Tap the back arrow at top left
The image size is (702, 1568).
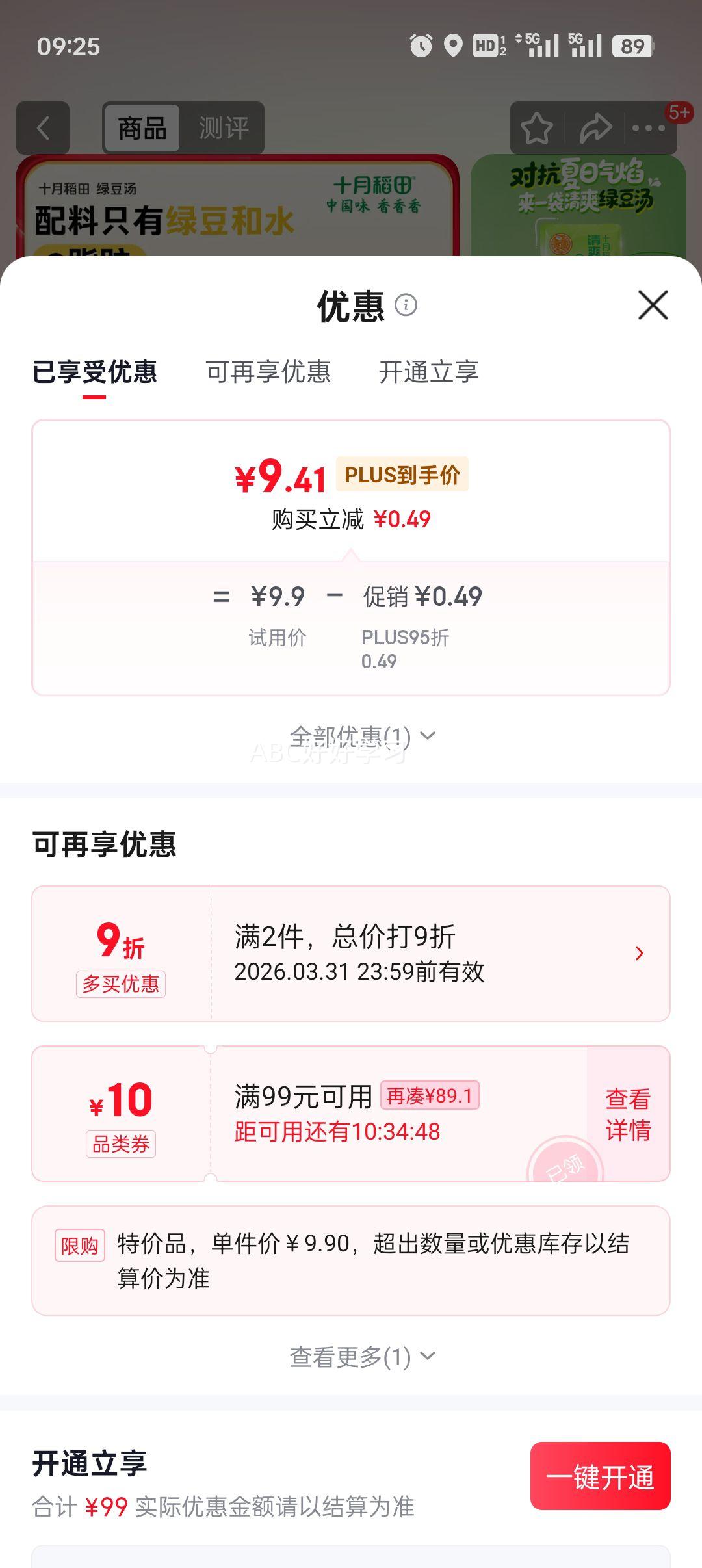(42, 128)
